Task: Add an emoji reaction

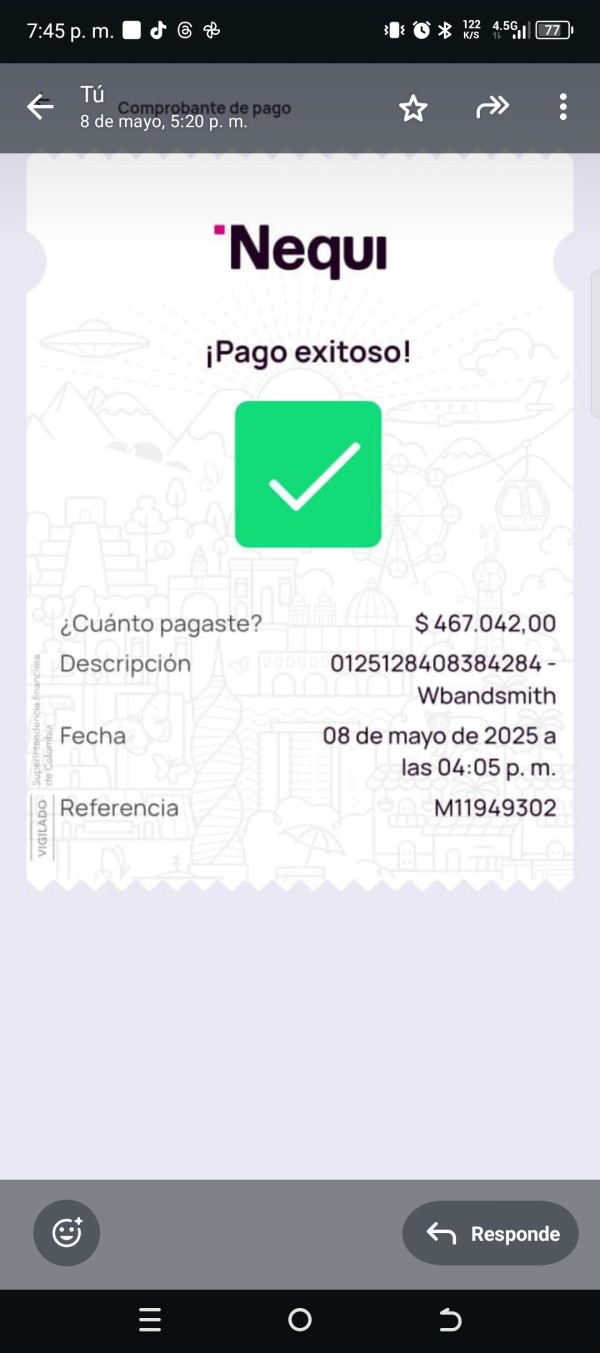Action: tap(67, 1233)
